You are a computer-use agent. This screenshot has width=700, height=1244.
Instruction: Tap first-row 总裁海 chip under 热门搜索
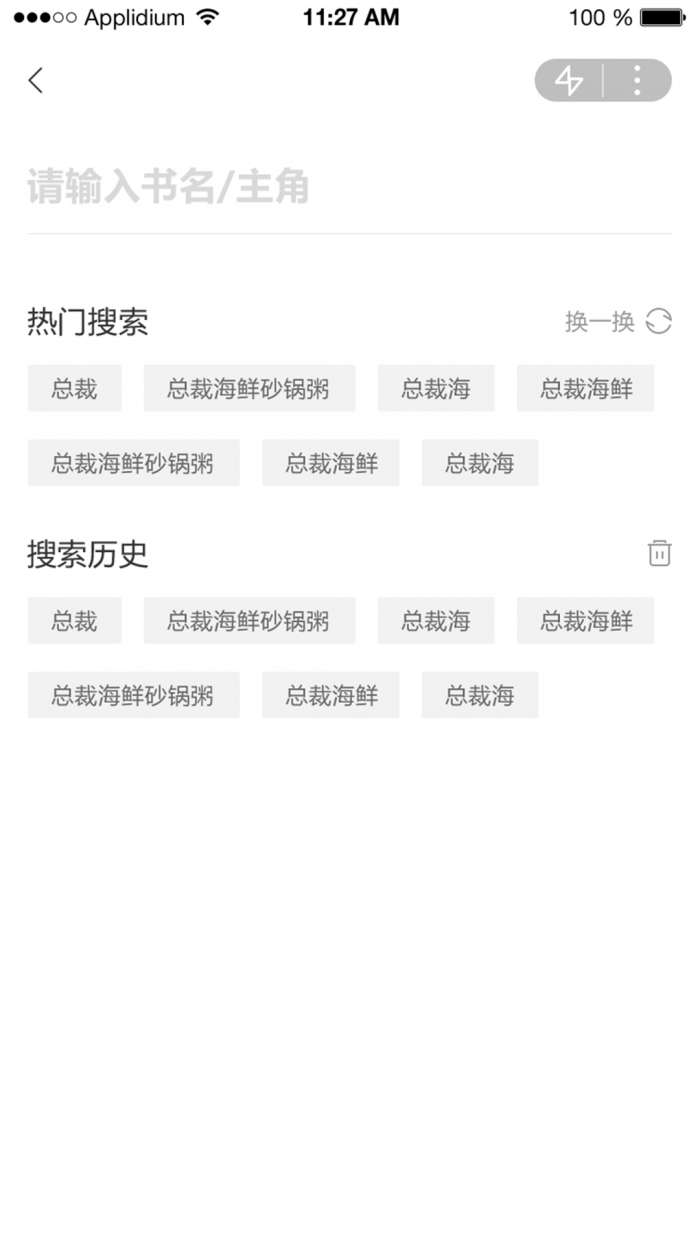(x=436, y=388)
